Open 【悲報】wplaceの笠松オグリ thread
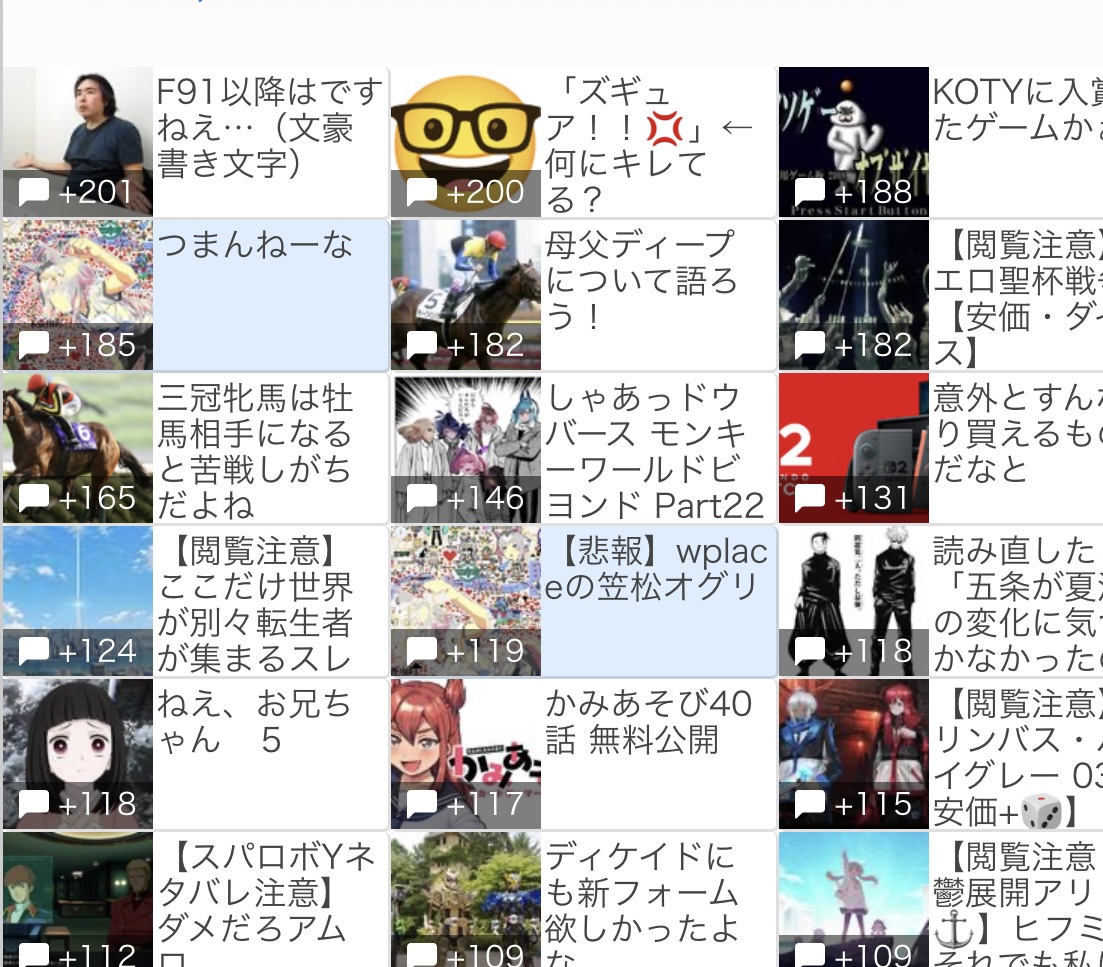This screenshot has width=1103, height=967. [583, 601]
